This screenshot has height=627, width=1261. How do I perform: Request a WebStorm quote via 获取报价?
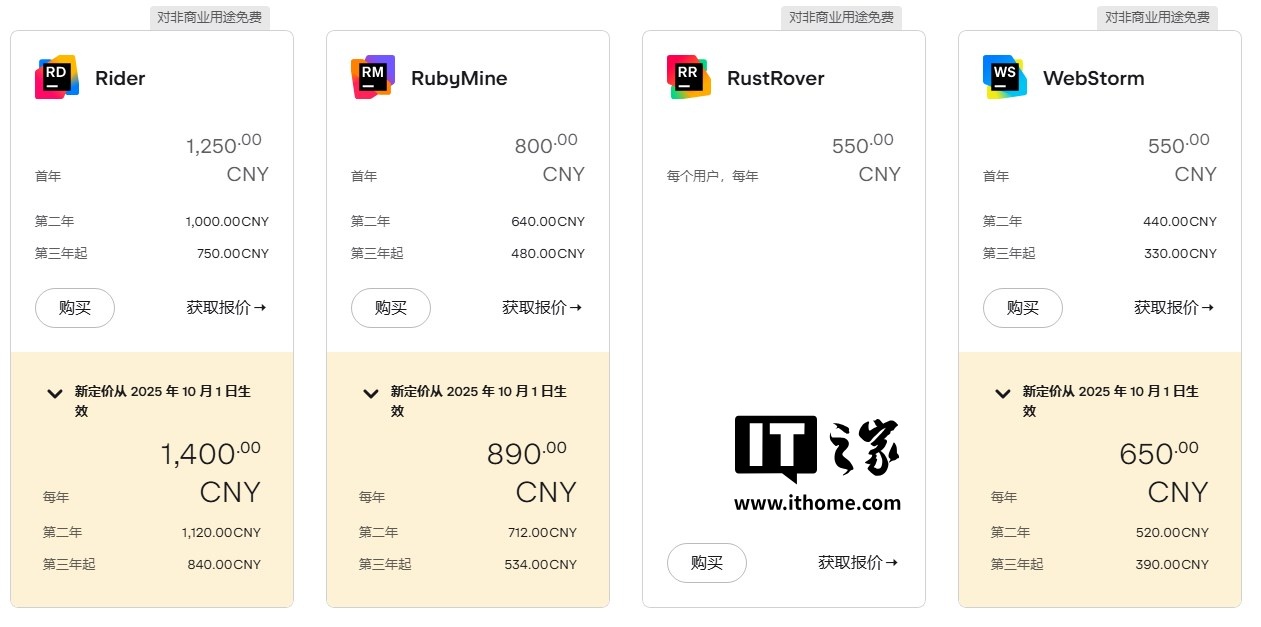point(1174,308)
